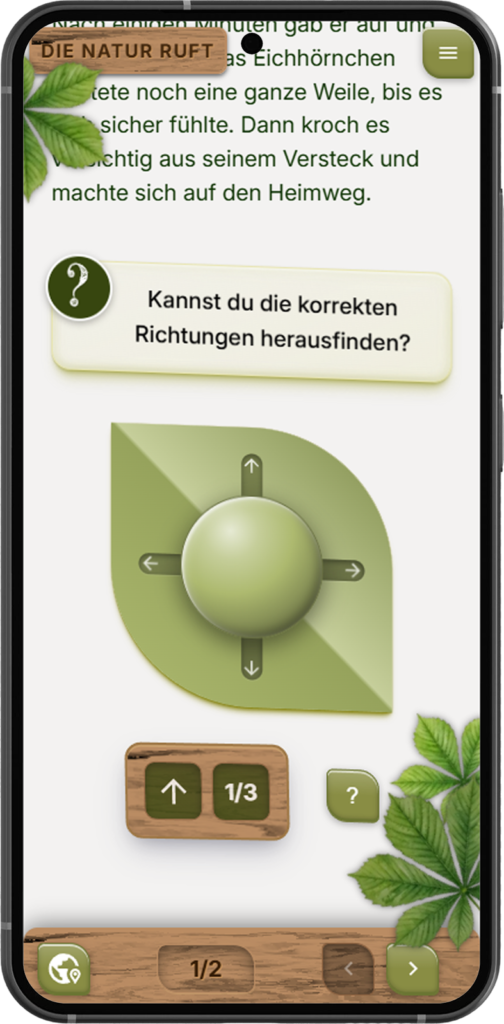504x1024 pixels.
Task: Go to the next page
Action: (x=413, y=969)
